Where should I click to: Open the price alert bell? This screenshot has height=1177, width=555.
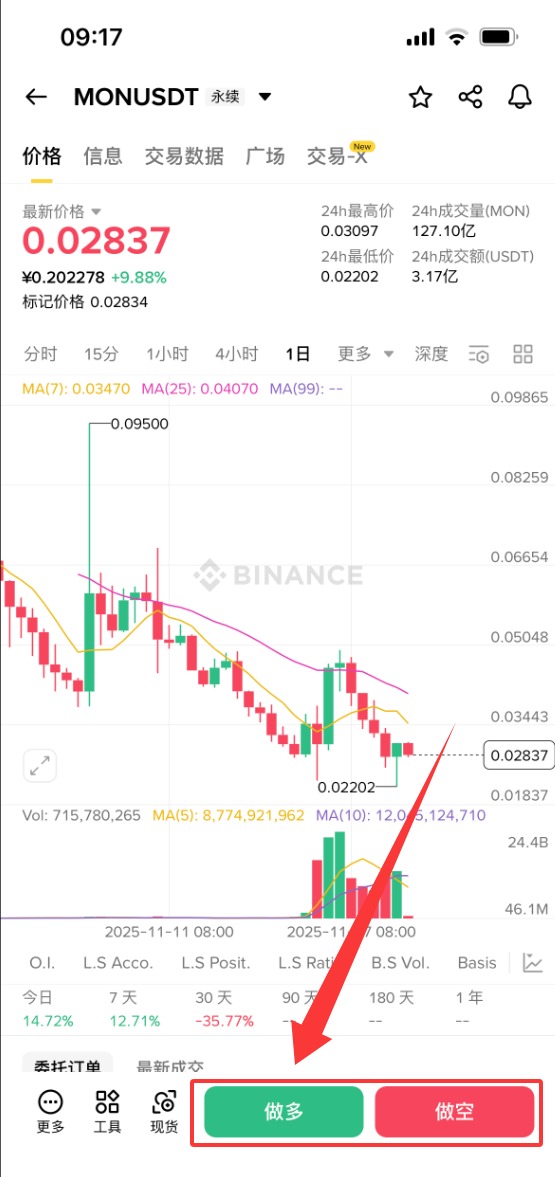tap(520, 97)
